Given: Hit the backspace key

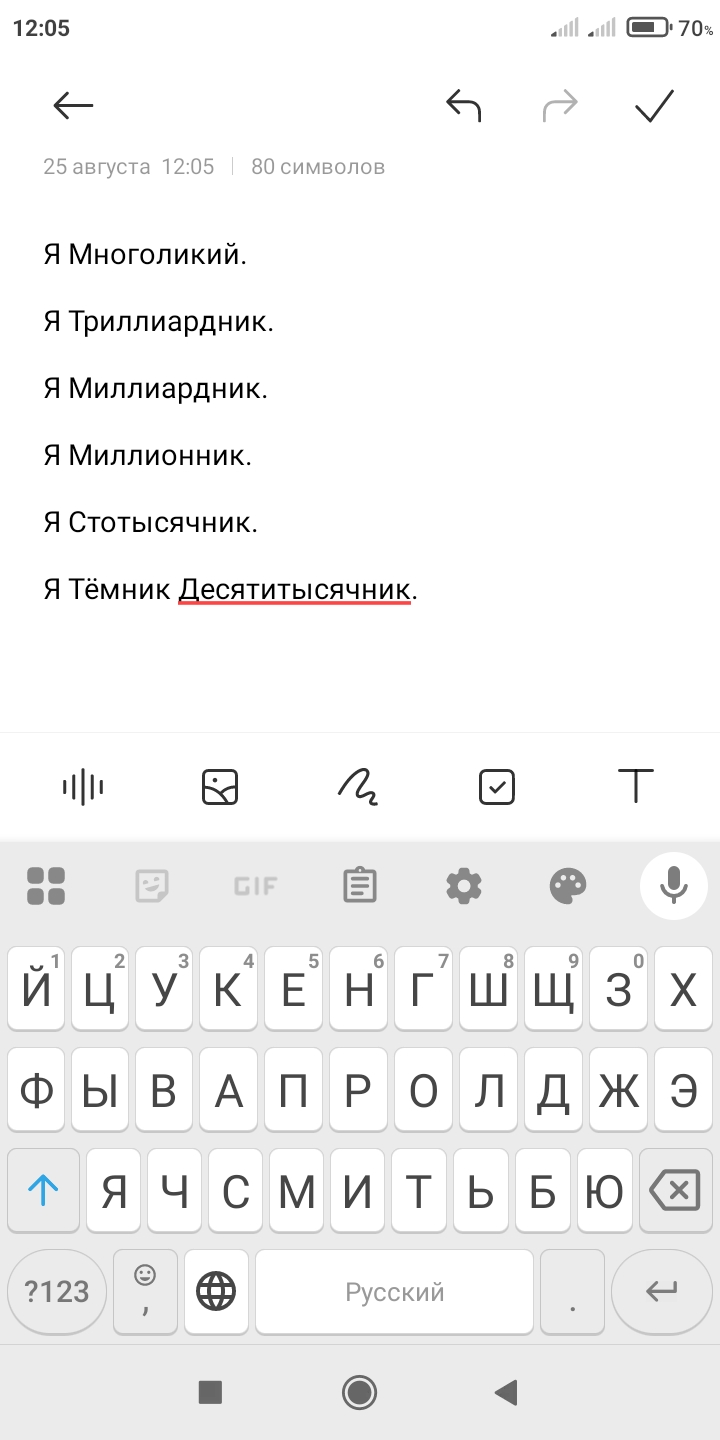Looking at the screenshot, I should pos(674,1191).
